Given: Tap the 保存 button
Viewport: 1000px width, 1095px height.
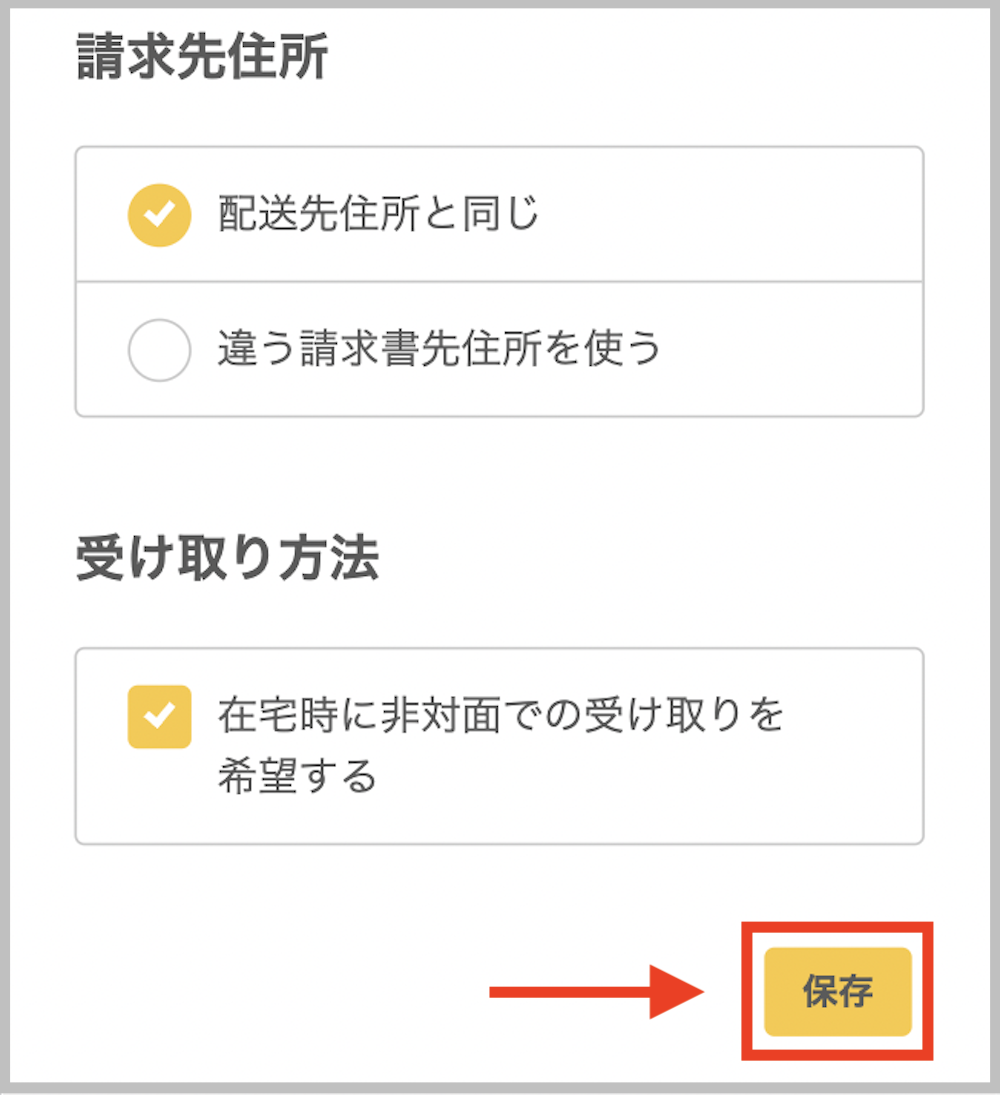Looking at the screenshot, I should tap(838, 991).
